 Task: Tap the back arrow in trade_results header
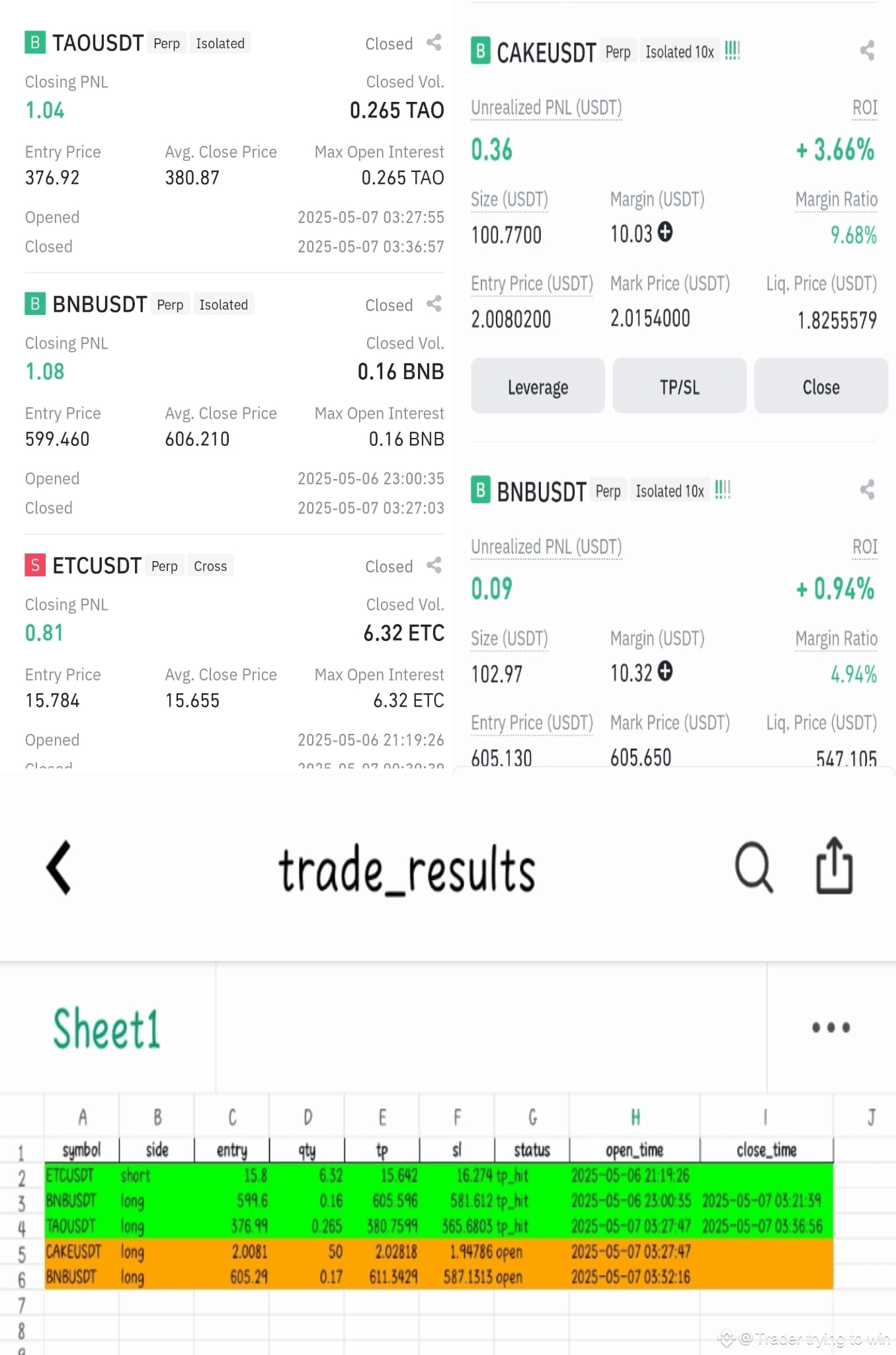pyautogui.click(x=58, y=867)
